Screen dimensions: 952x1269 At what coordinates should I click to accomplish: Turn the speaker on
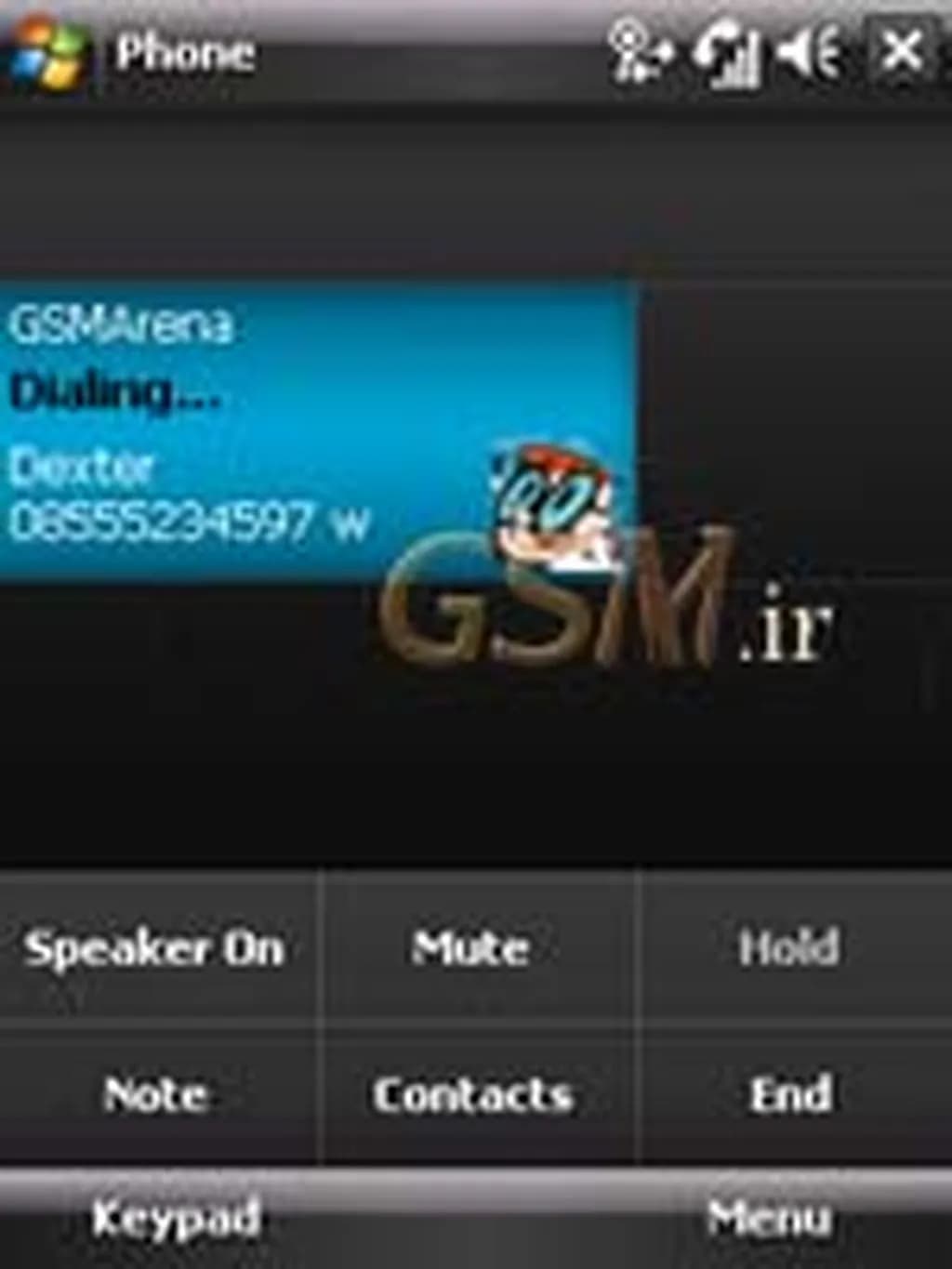point(155,948)
